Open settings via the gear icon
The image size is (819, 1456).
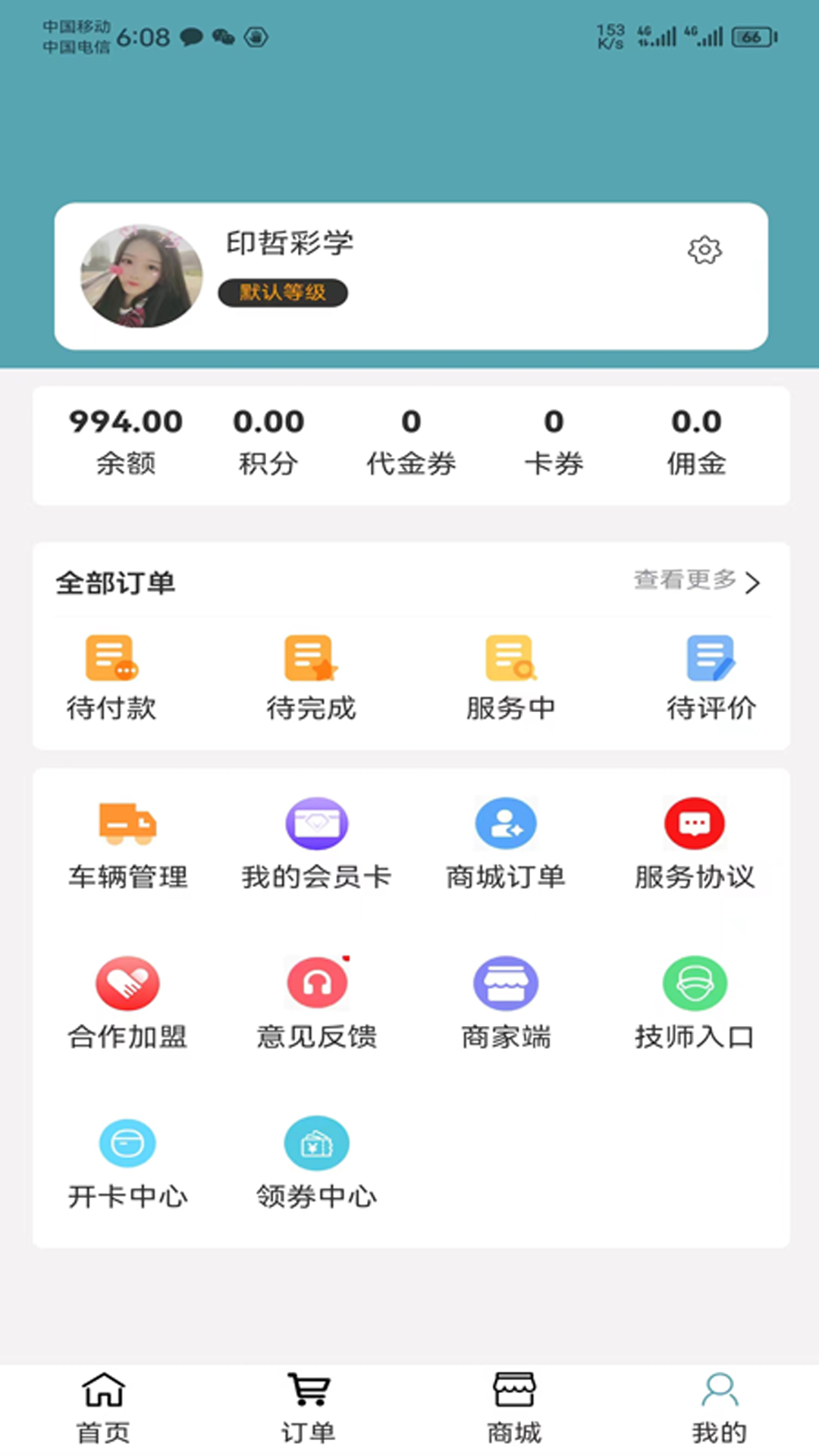coord(704,249)
